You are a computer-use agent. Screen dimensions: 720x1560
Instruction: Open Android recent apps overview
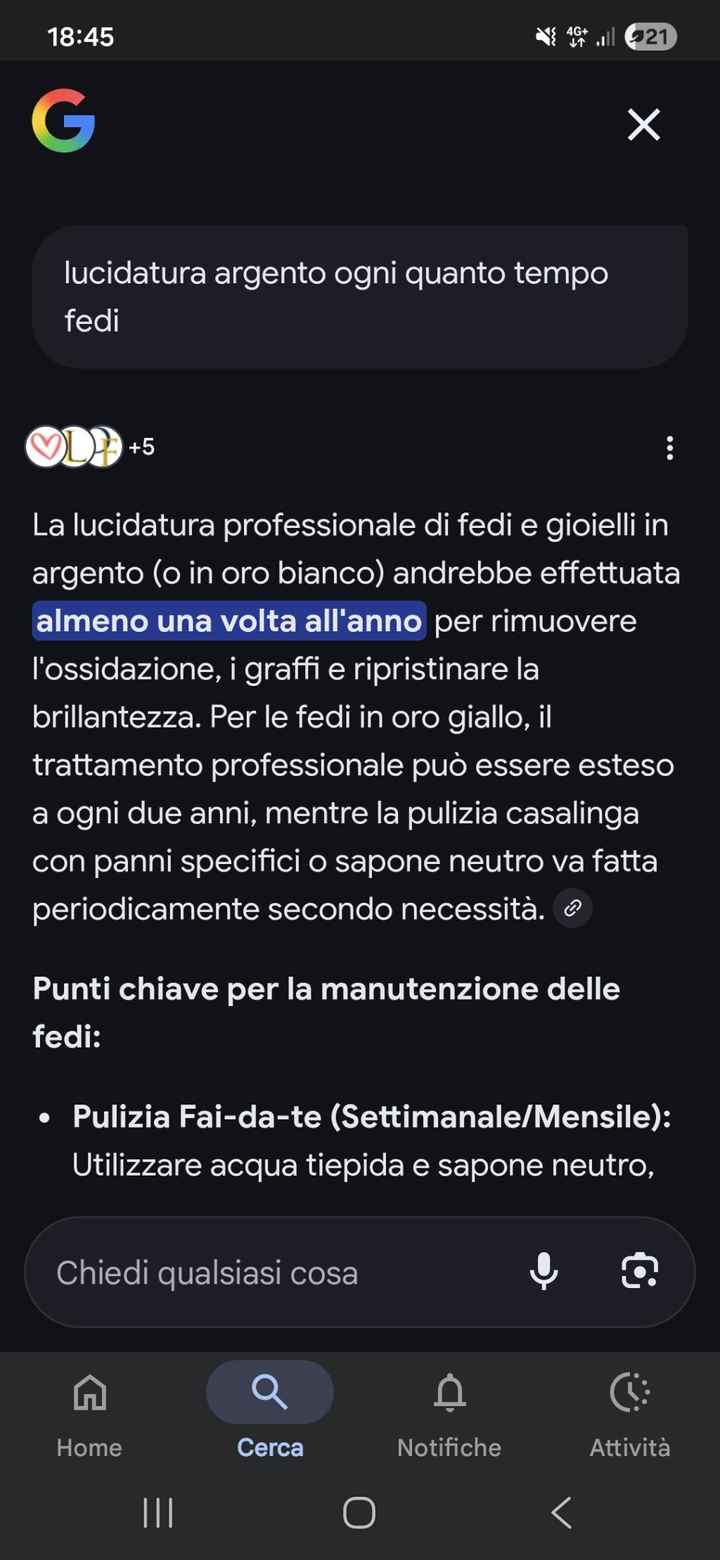click(157, 1513)
